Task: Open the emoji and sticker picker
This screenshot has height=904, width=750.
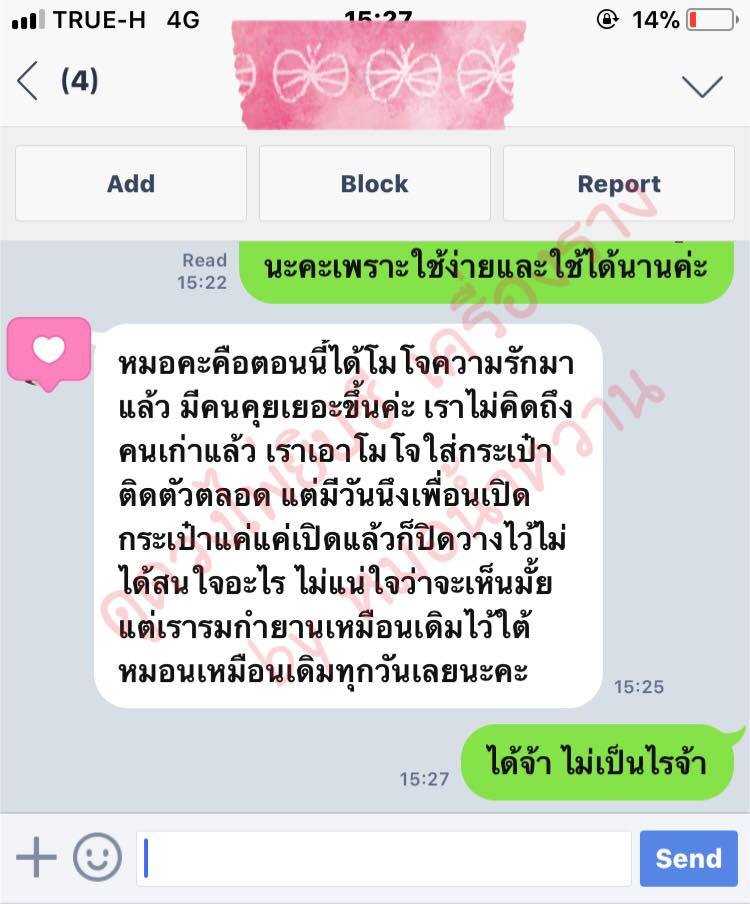Action: click(x=98, y=858)
